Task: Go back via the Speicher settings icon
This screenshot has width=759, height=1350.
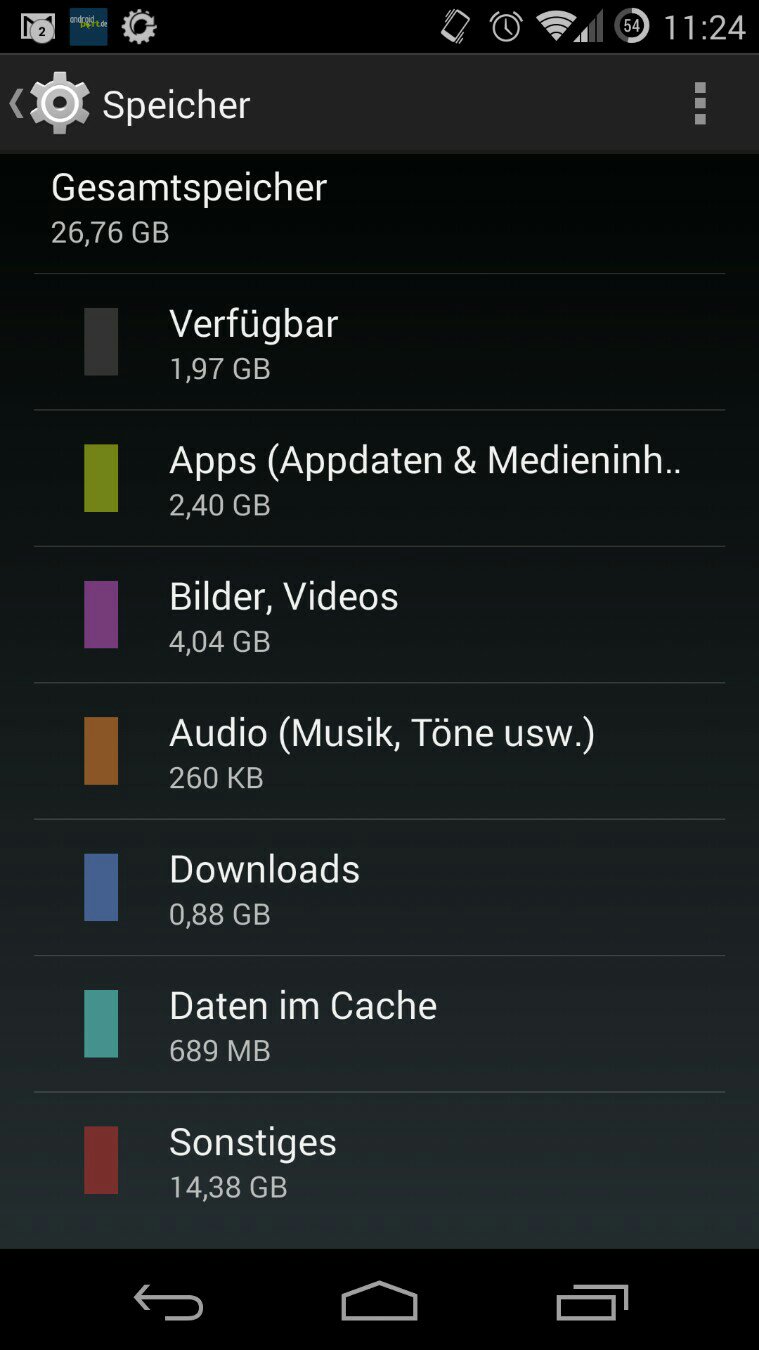Action: point(52,104)
